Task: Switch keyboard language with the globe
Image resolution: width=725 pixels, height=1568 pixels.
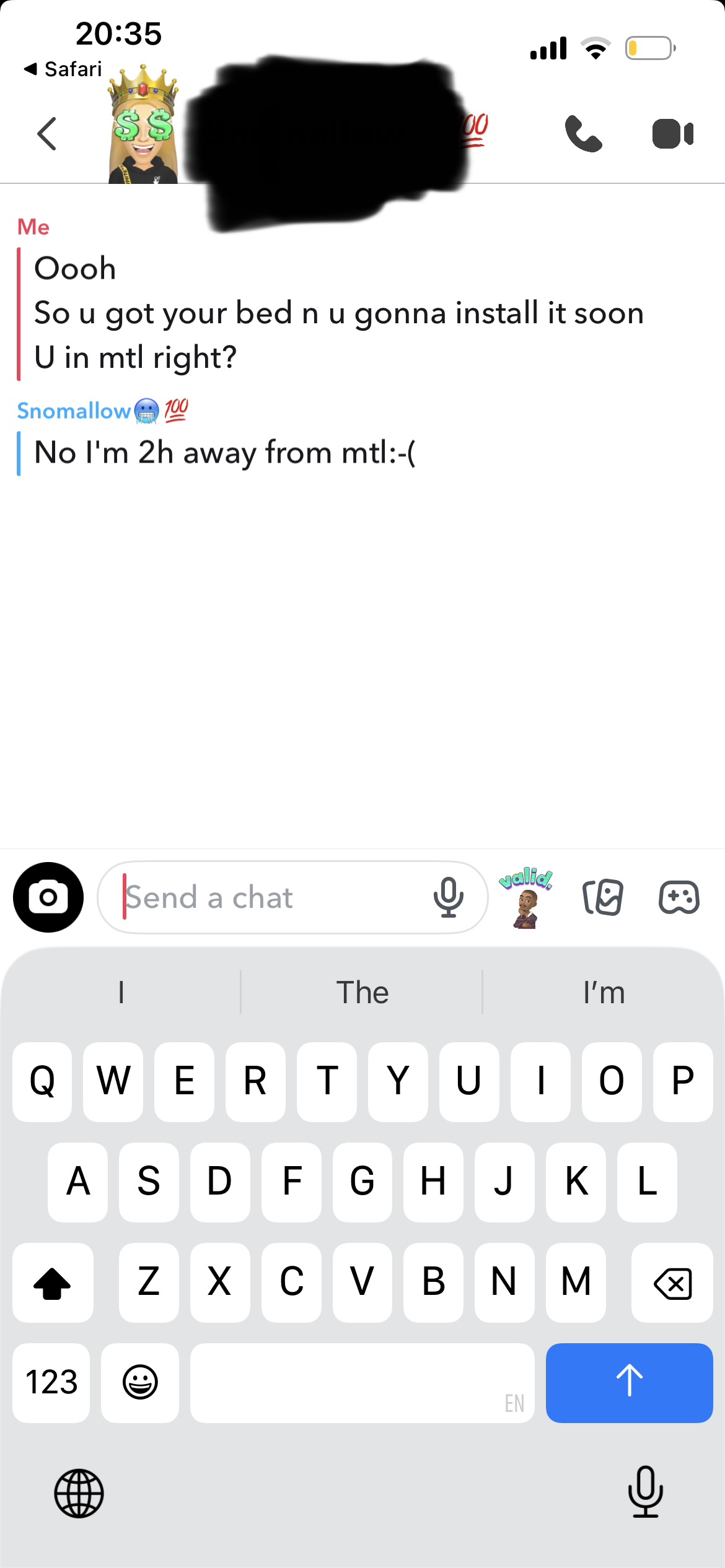Action: coord(79,1493)
